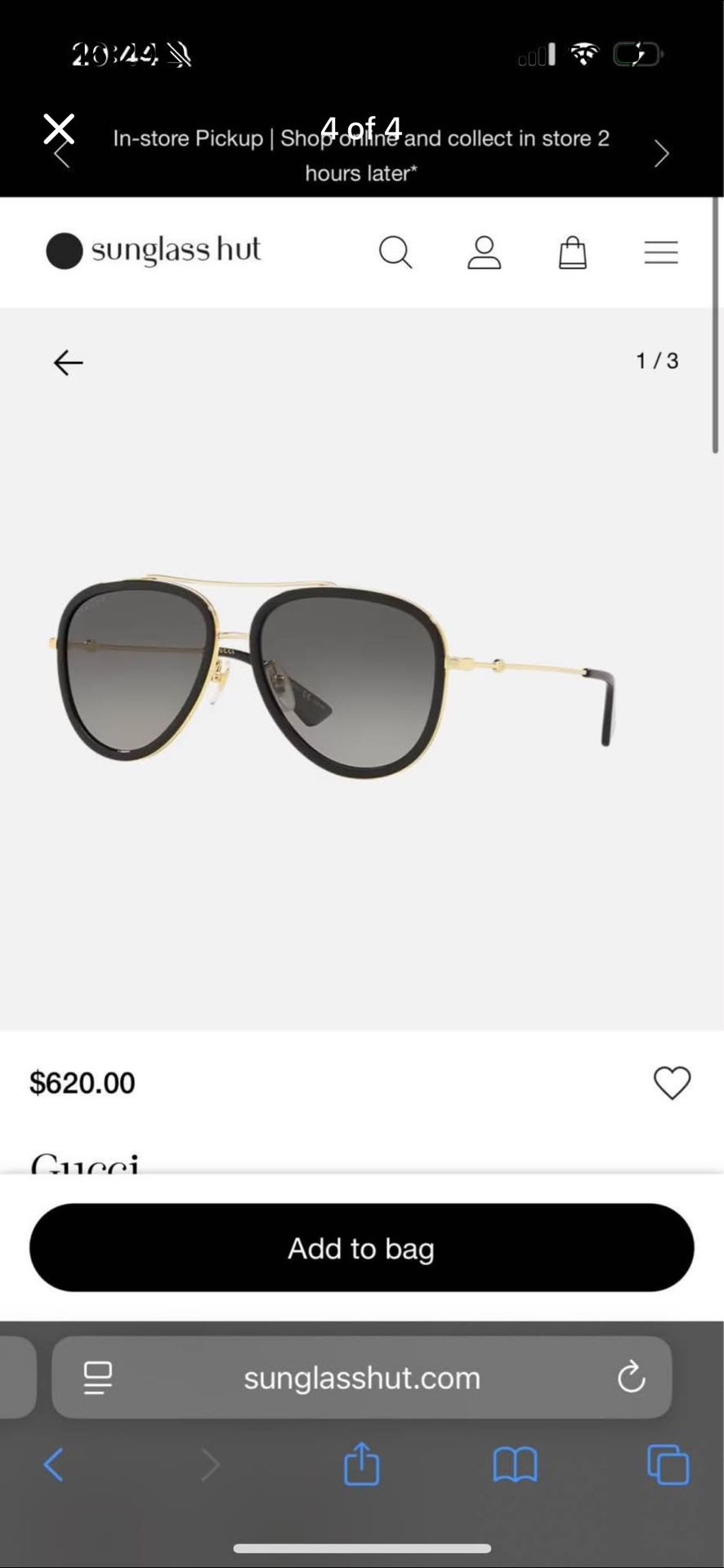Open the hamburger menu
This screenshot has width=724, height=1568.
[661, 252]
